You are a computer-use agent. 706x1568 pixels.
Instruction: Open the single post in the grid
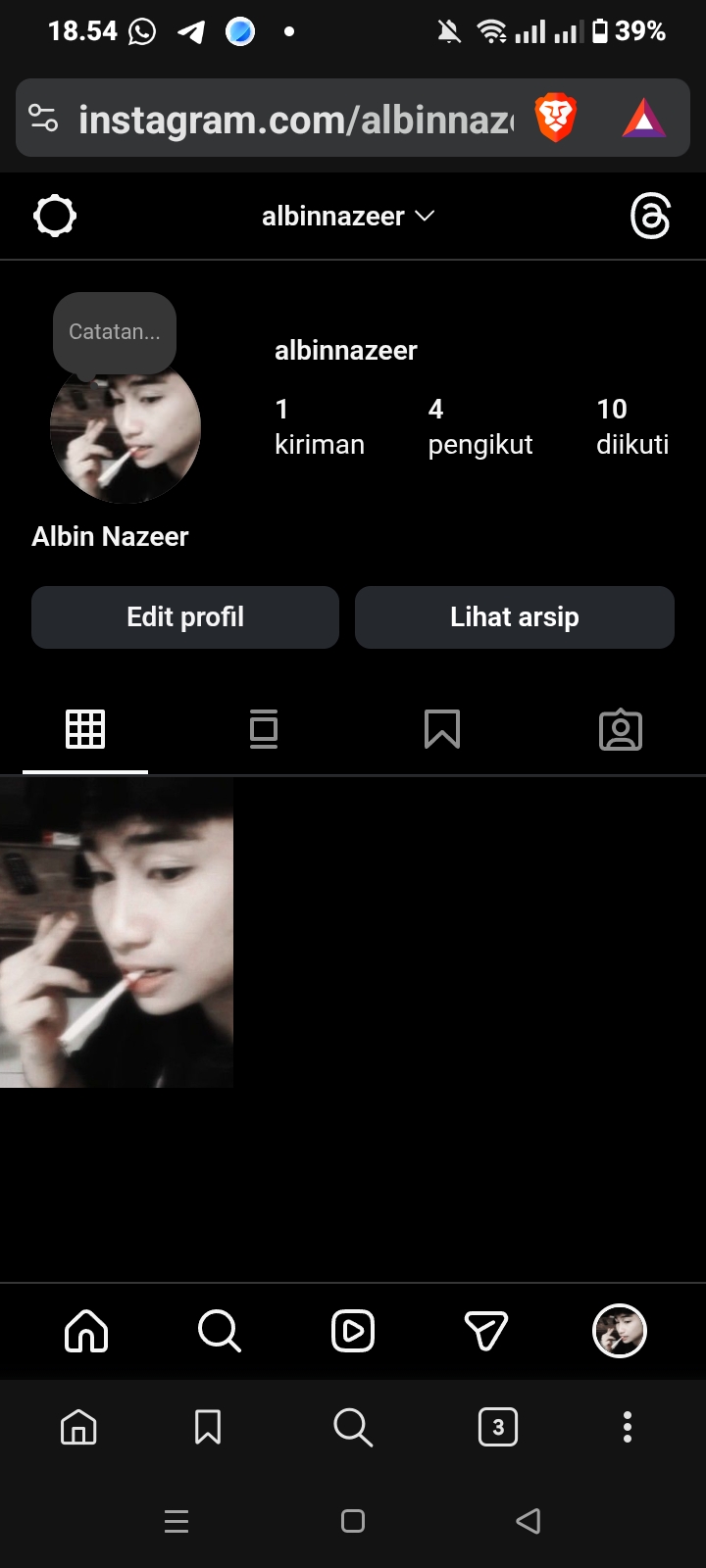point(117,933)
